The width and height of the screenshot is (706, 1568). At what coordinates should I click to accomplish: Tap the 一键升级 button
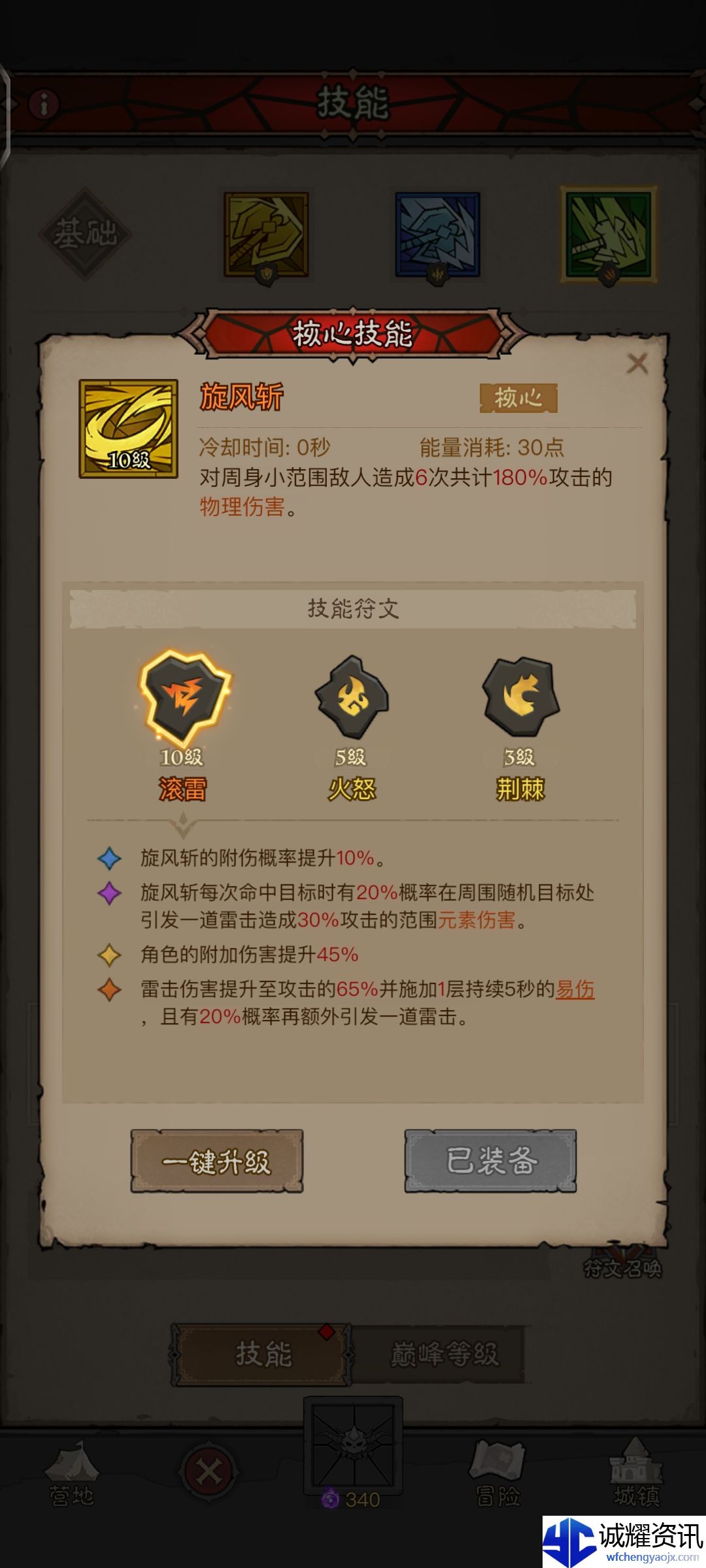(216, 1161)
